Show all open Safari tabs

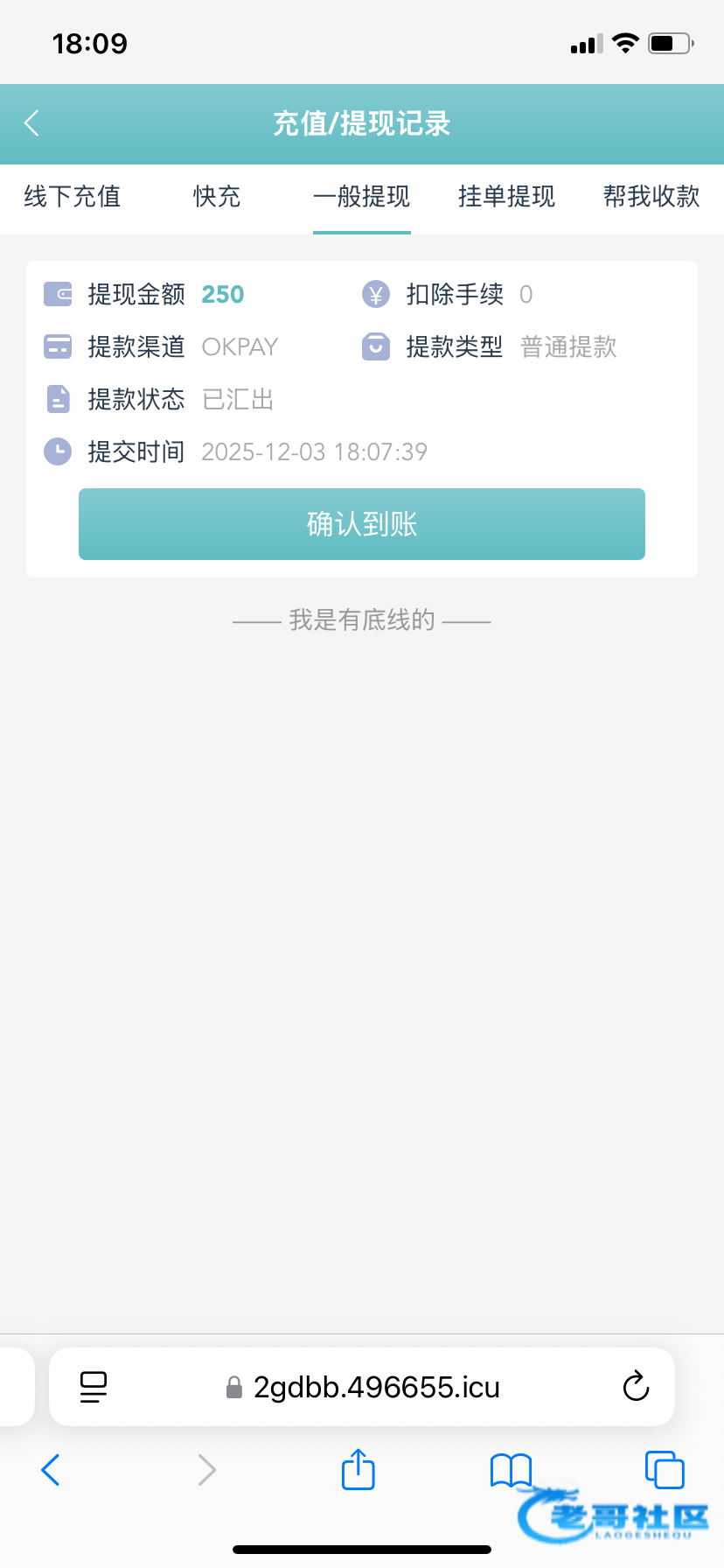pos(665,1469)
